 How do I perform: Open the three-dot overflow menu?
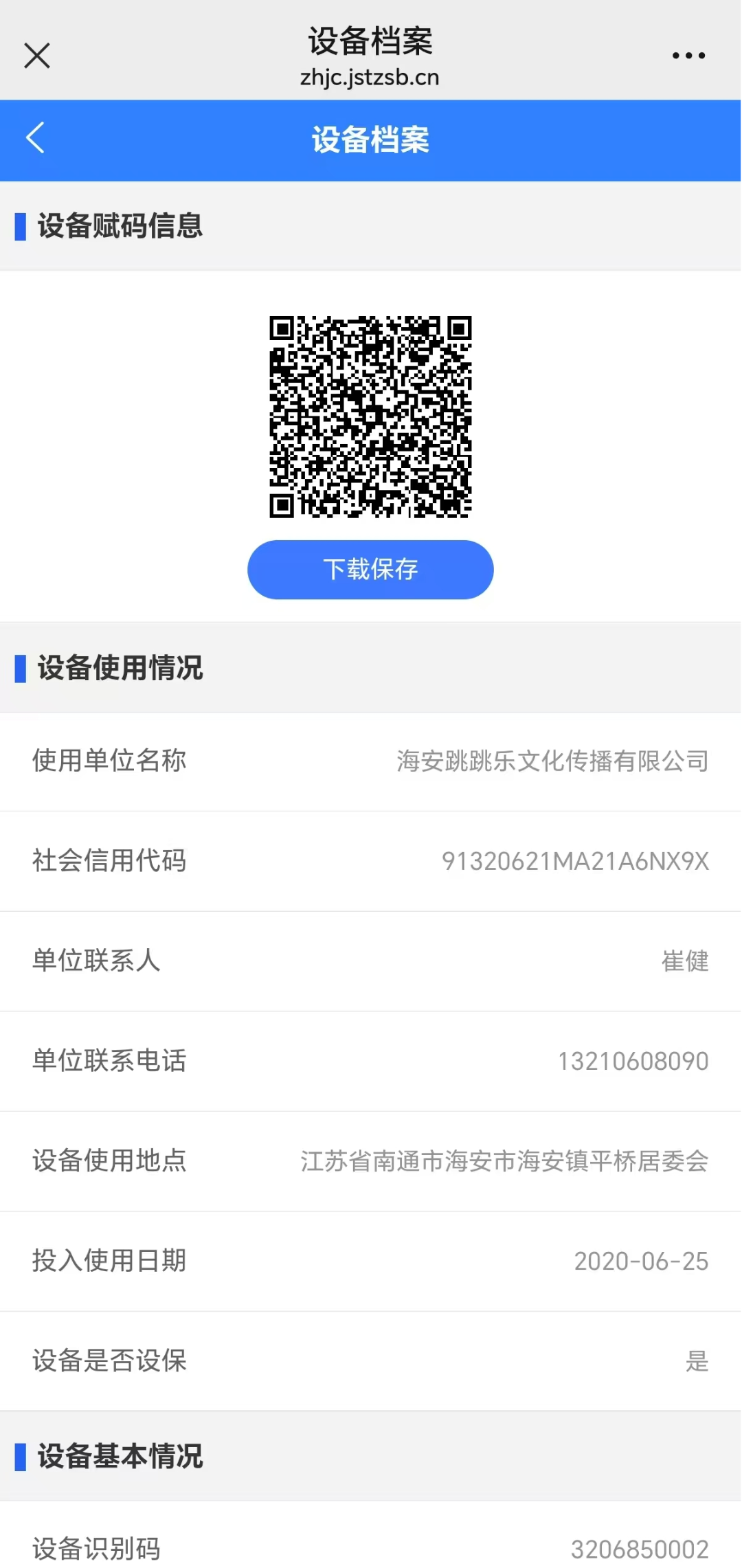tap(688, 56)
